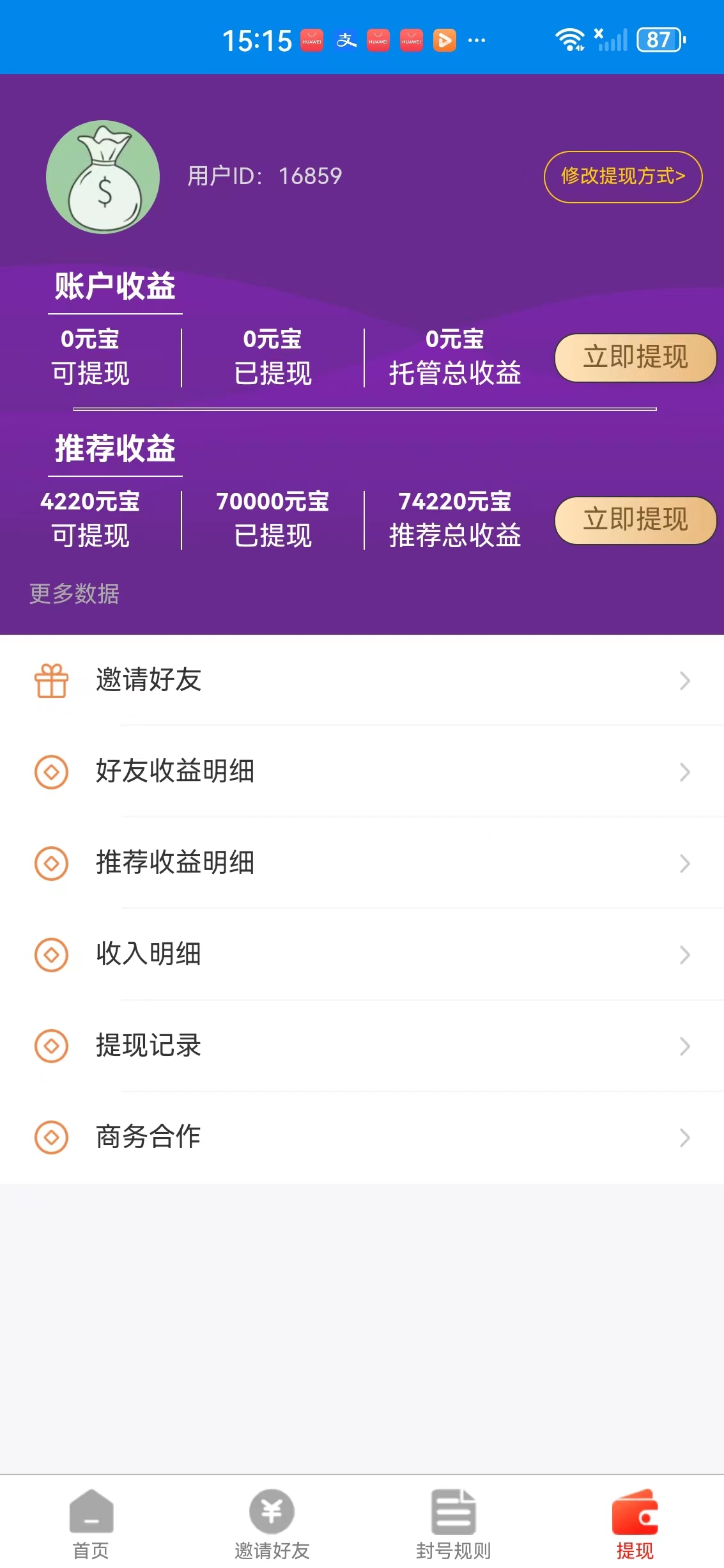The height and width of the screenshot is (1568, 724).
Task: Click 立即提现 for 账户收益
Action: 634,357
